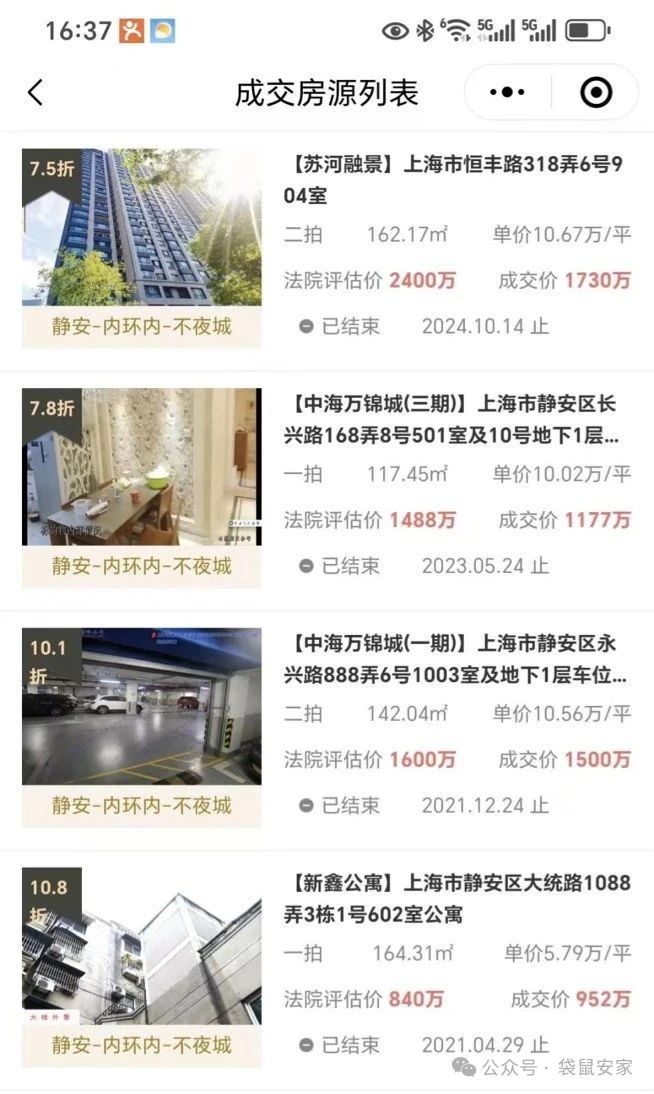The height and width of the screenshot is (1094, 654).
Task: Go back from the 成交房源列表 page
Action: pos(35,93)
